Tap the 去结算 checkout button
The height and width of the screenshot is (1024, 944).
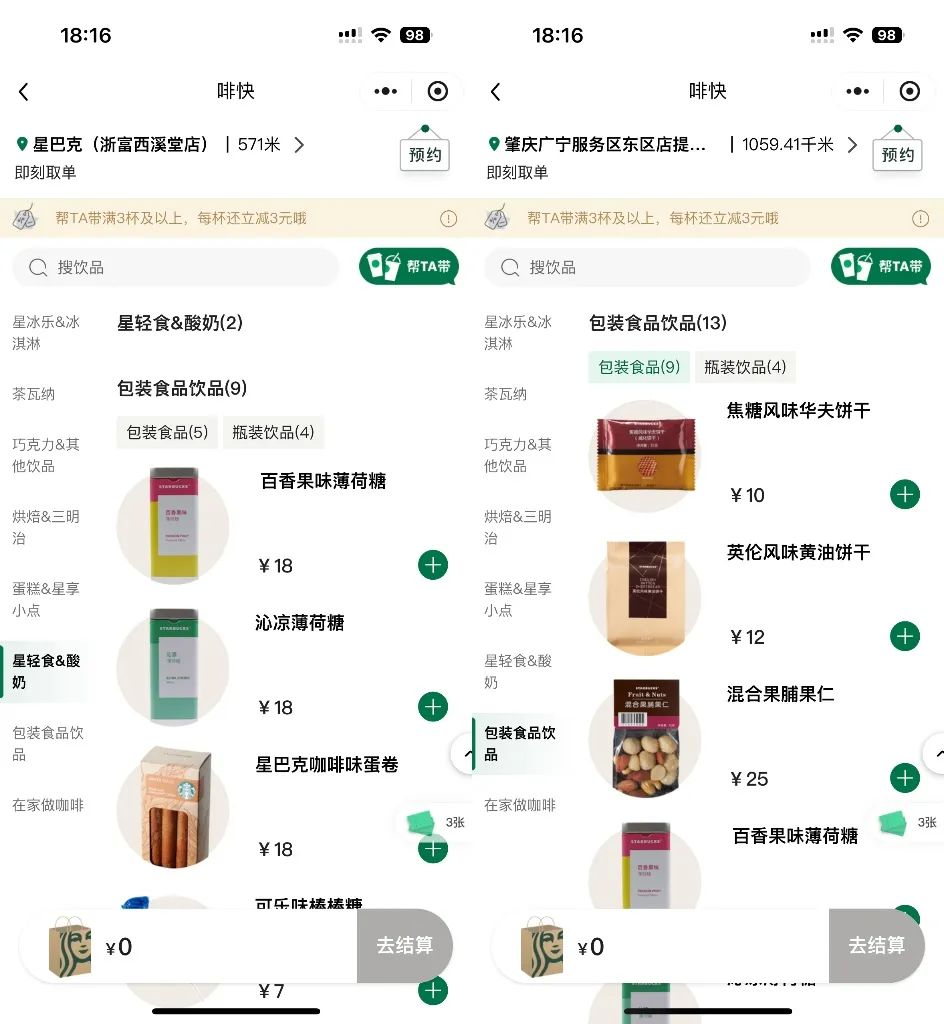click(x=405, y=945)
